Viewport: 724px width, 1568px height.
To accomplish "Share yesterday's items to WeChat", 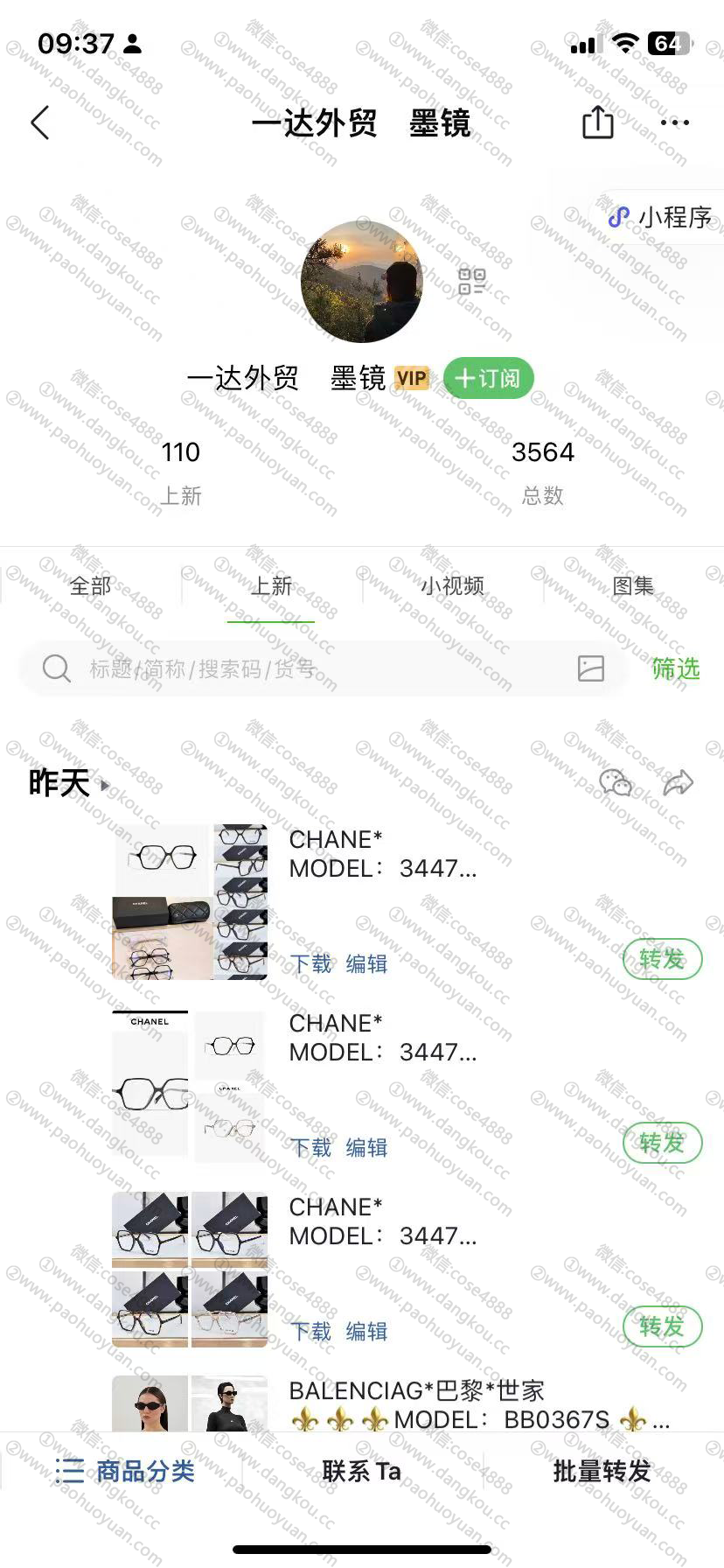I will click(616, 782).
